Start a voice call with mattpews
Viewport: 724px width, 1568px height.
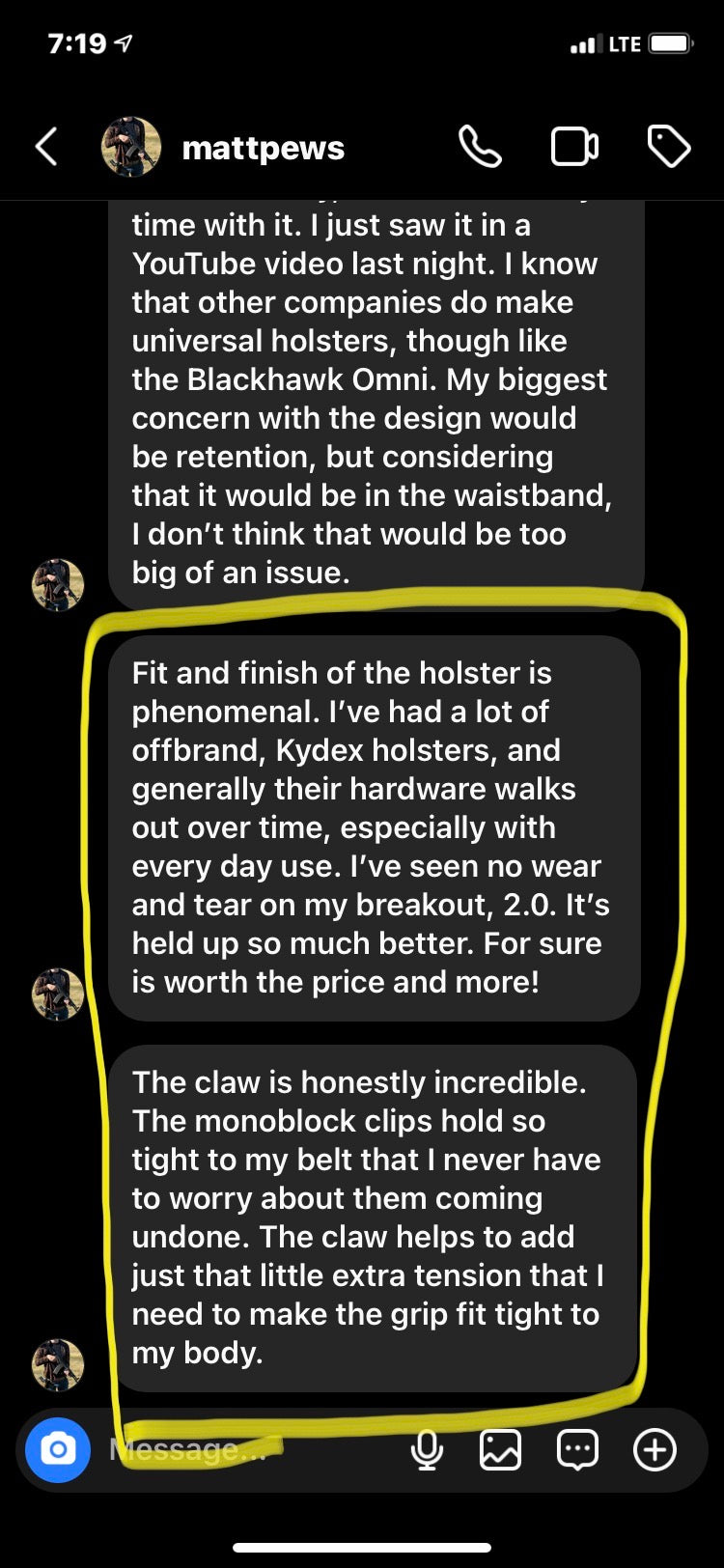click(x=480, y=148)
